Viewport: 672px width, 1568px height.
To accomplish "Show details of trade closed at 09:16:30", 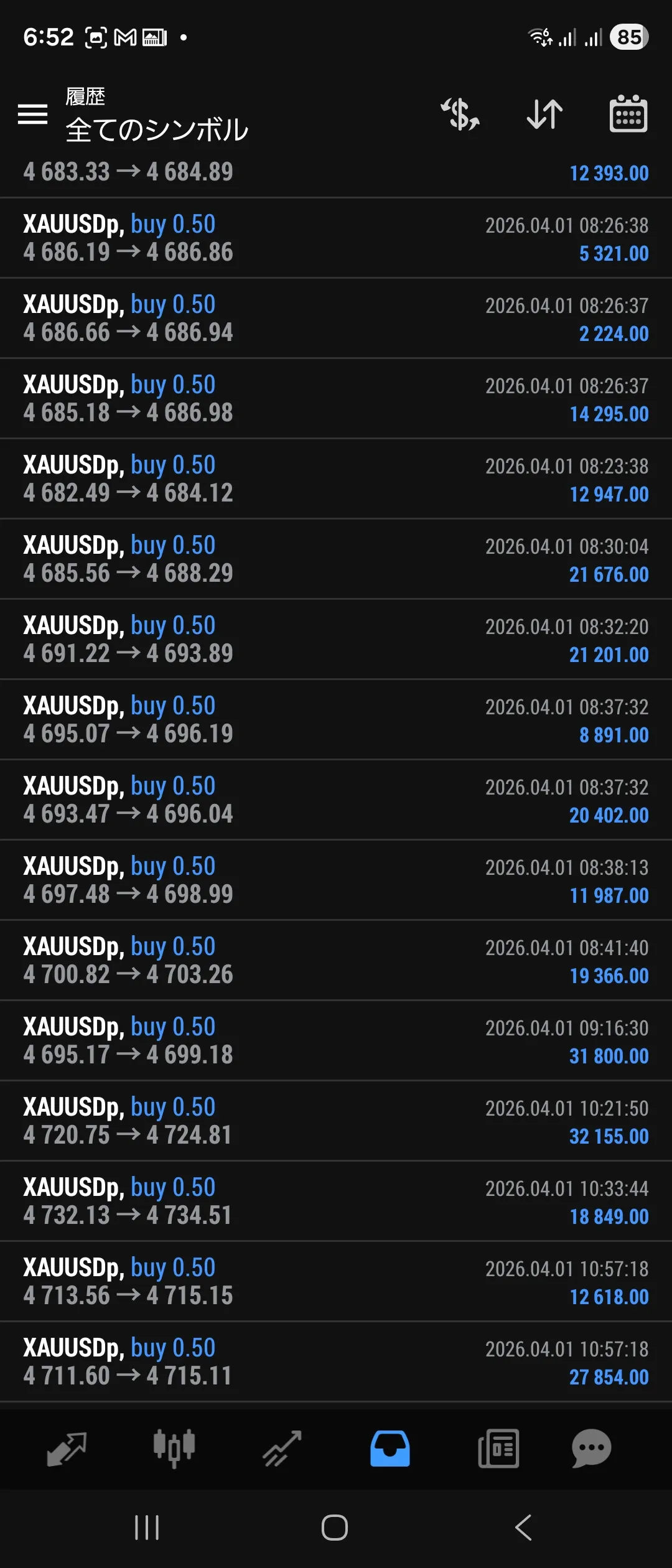I will pos(336,1041).
